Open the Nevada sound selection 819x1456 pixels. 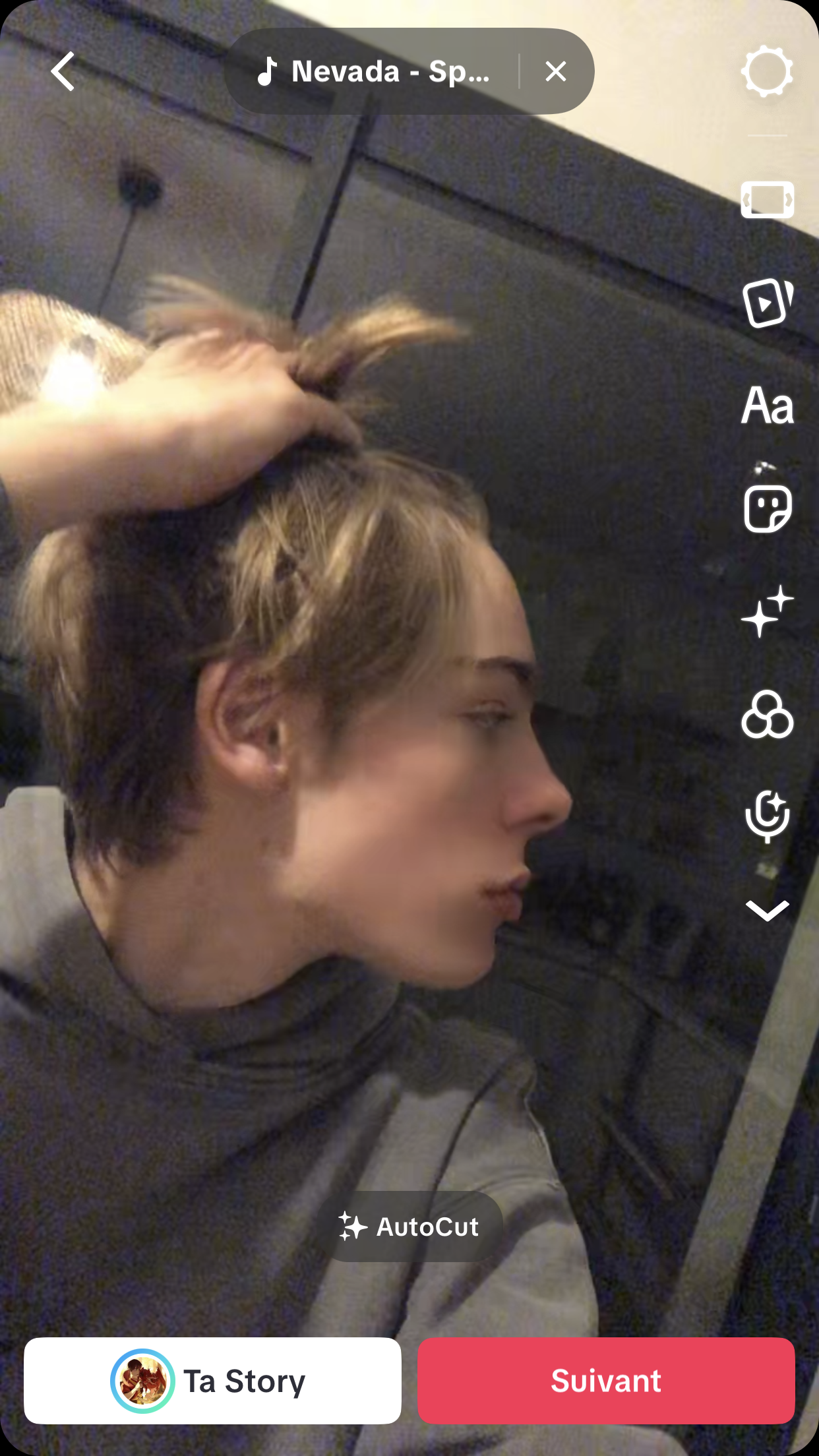[376, 71]
